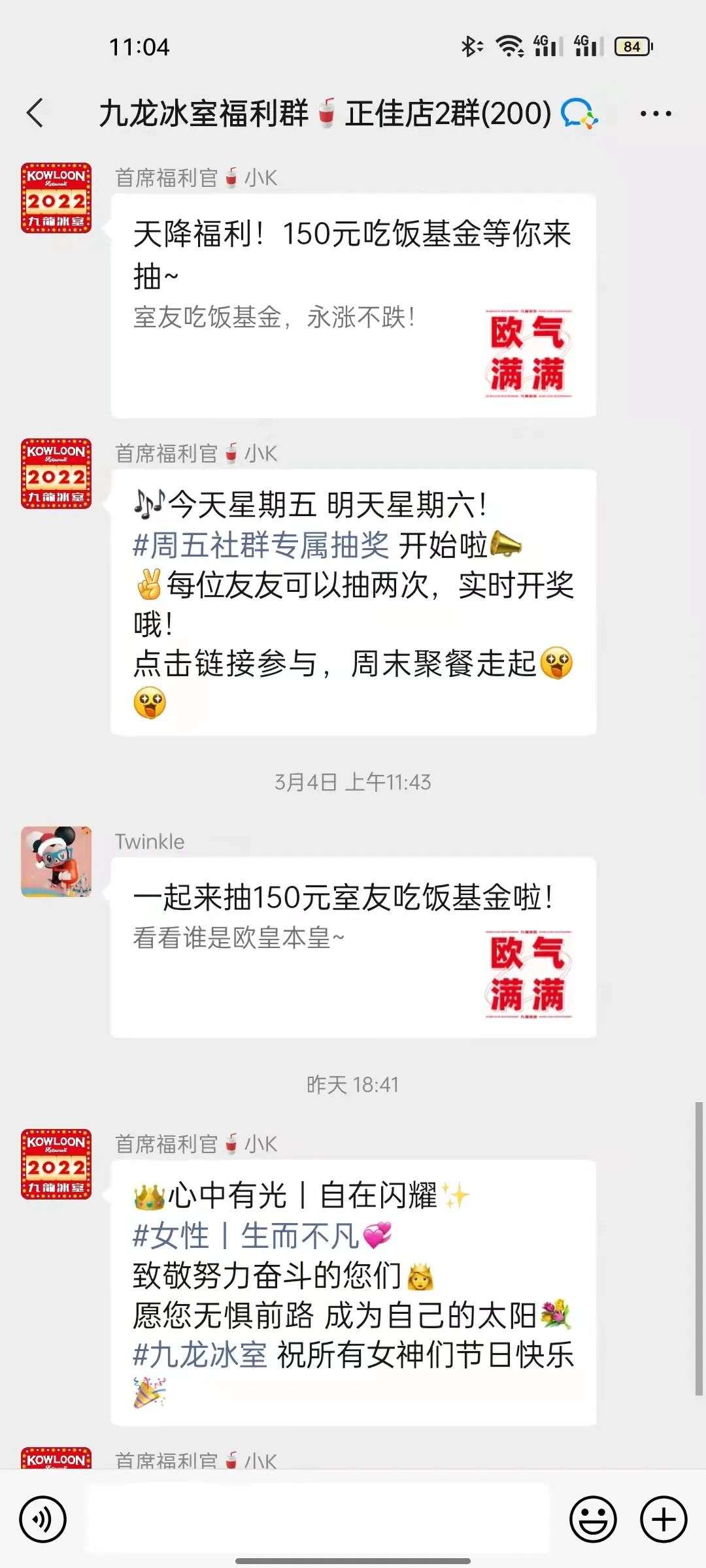Open Twinkle's 一起来抽150元室友吃饭基金 link card
The height and width of the screenshot is (1568, 706).
[353, 947]
